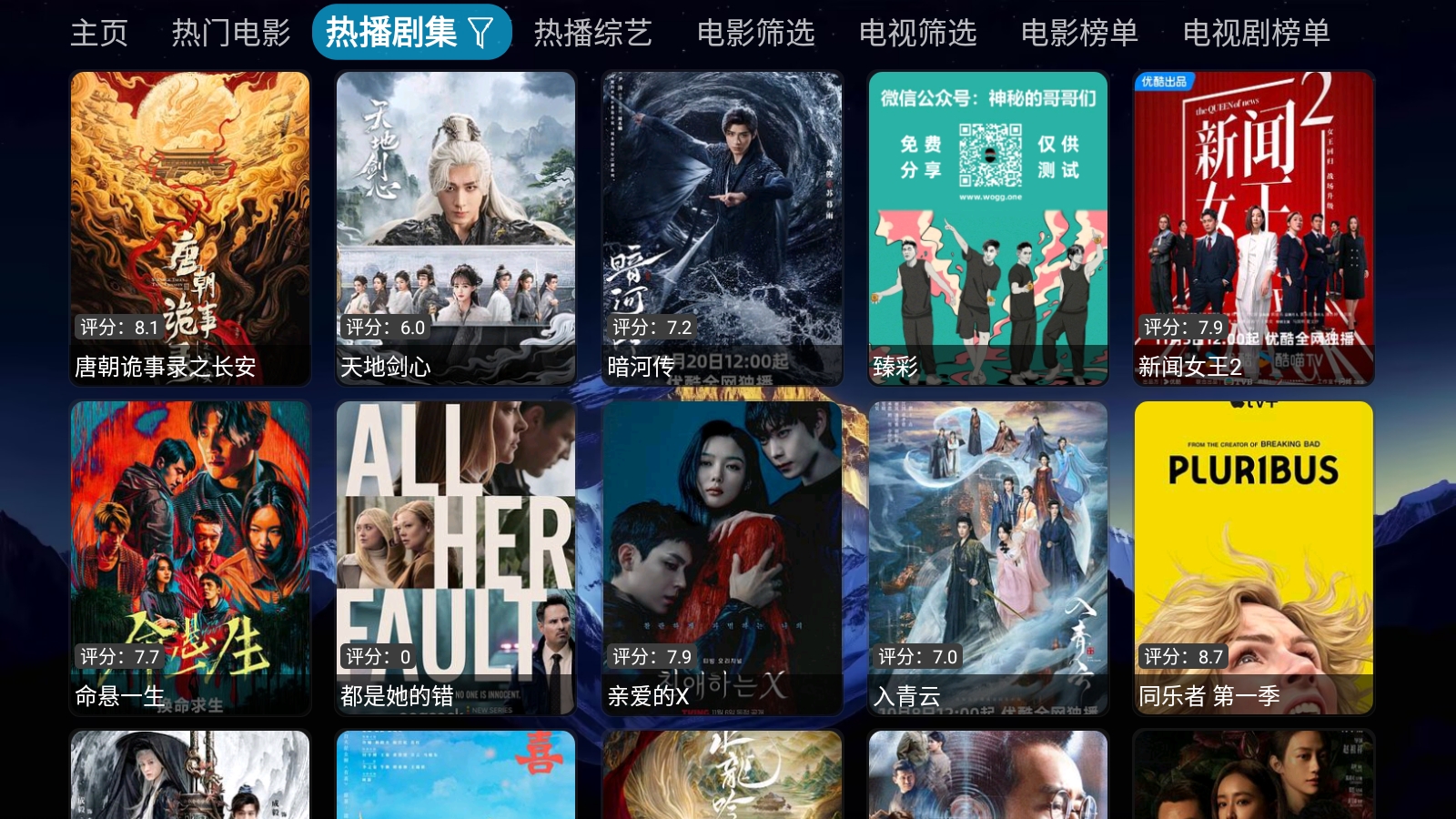Image resolution: width=1456 pixels, height=819 pixels.
Task: Switch to 电视筛选
Action: click(917, 34)
